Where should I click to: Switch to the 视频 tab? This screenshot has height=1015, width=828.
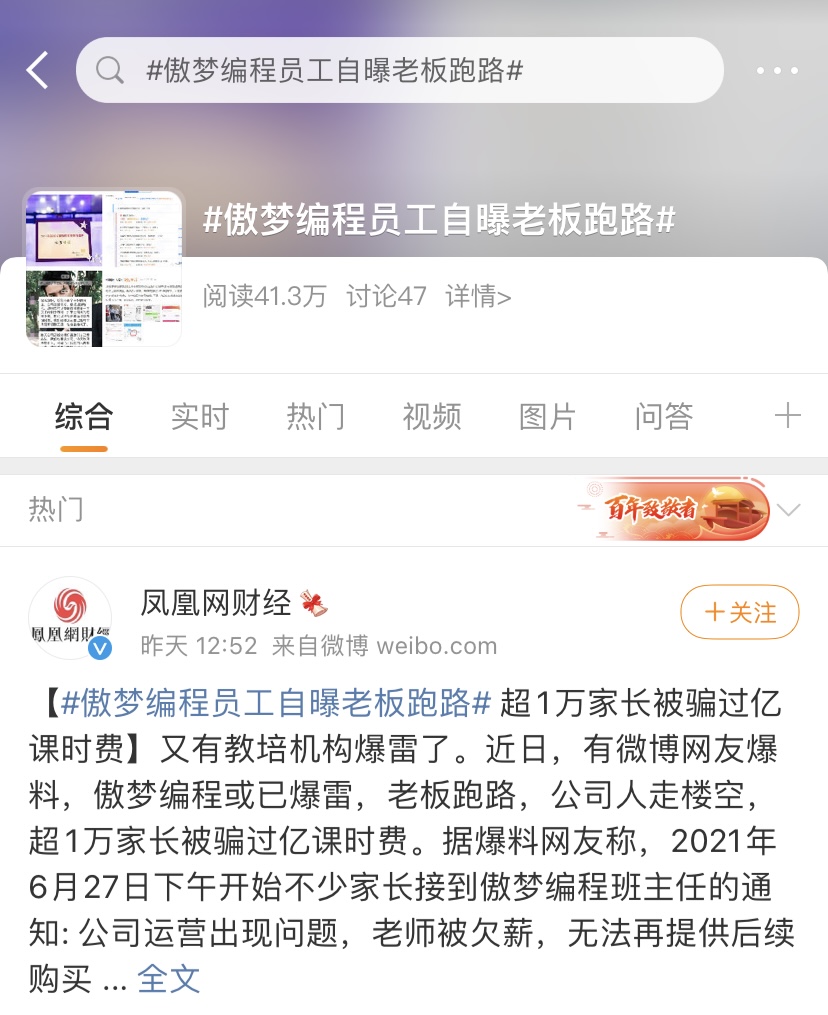point(432,416)
